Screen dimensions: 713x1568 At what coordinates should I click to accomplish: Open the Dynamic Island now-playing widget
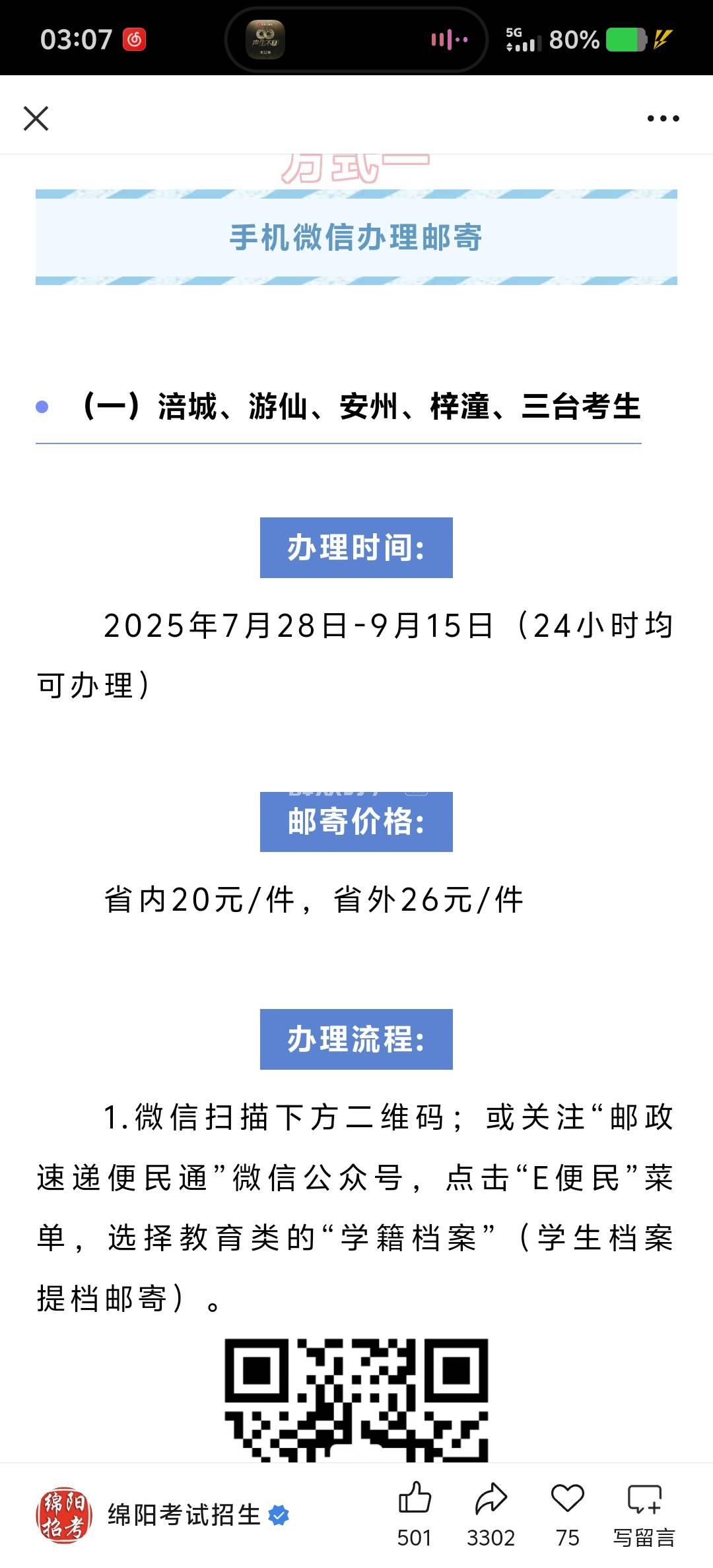356,40
